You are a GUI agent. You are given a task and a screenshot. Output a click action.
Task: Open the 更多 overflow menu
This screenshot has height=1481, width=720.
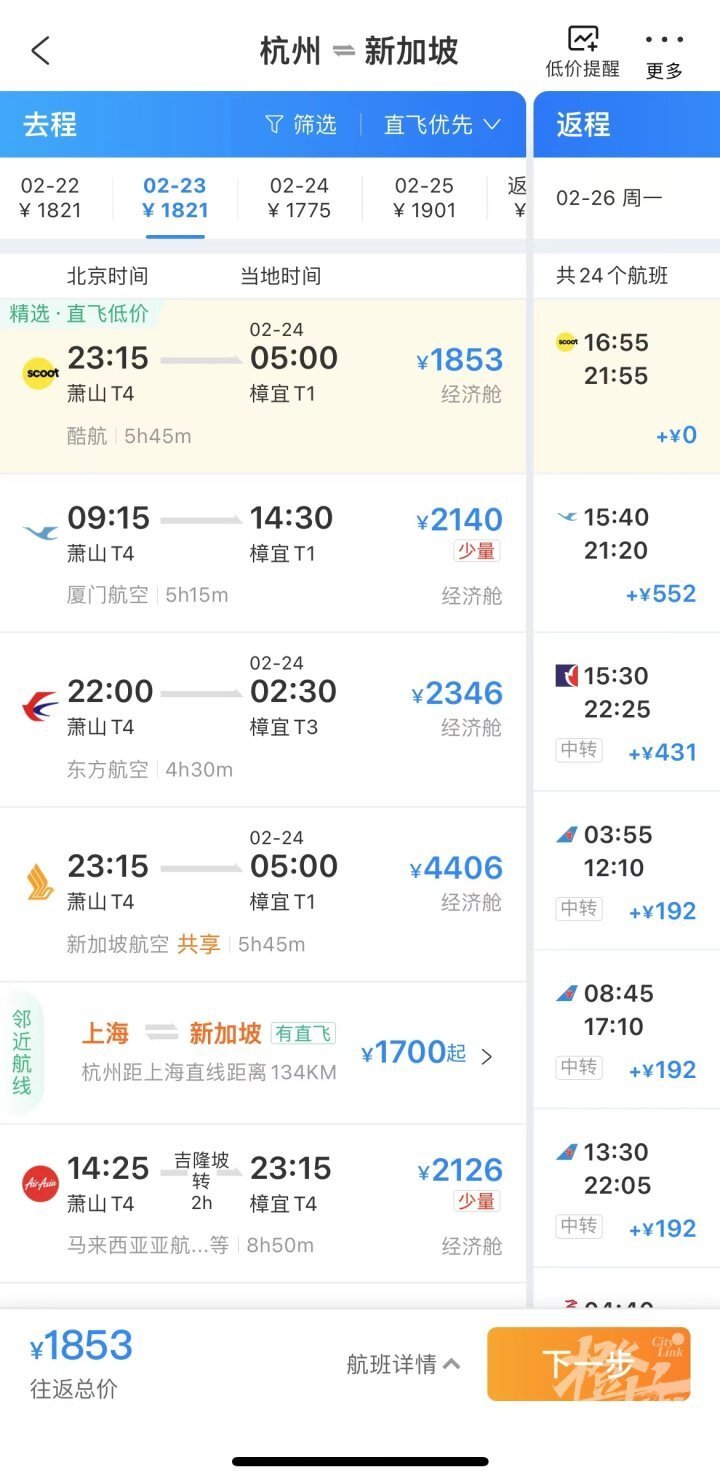pyautogui.click(x=664, y=53)
